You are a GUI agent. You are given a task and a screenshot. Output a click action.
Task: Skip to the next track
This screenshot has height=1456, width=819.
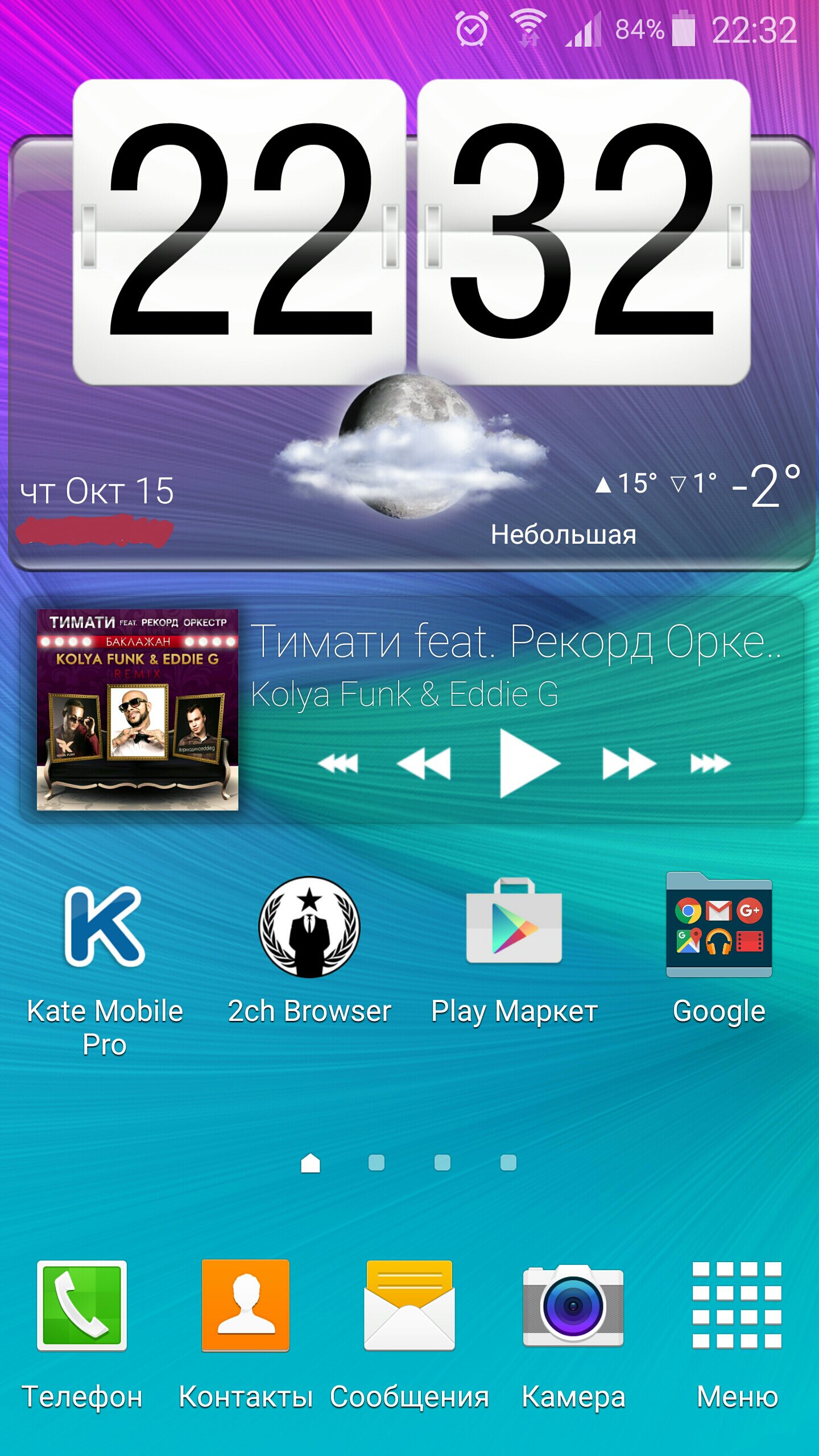pyautogui.click(x=710, y=763)
